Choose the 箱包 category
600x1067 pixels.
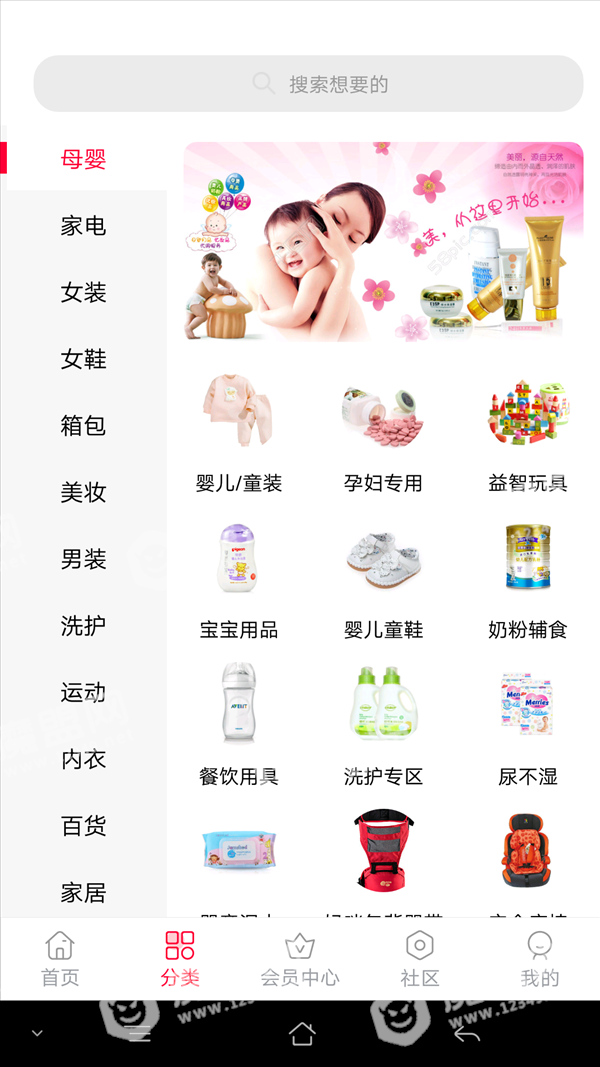83,426
